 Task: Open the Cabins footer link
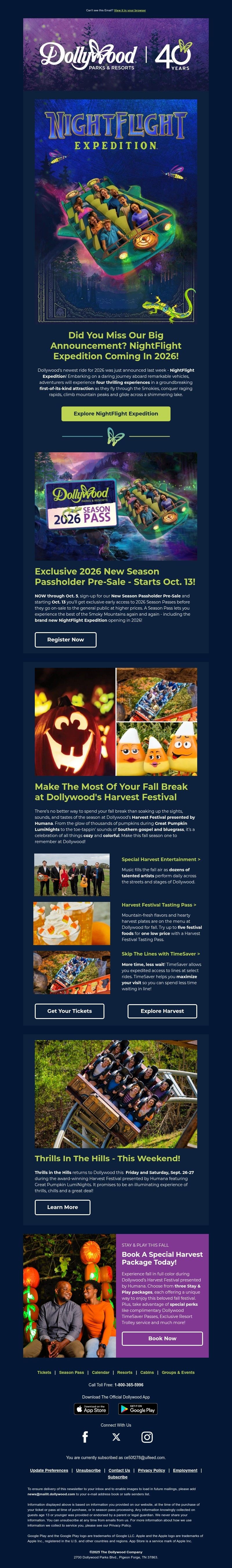[x=147, y=1372]
